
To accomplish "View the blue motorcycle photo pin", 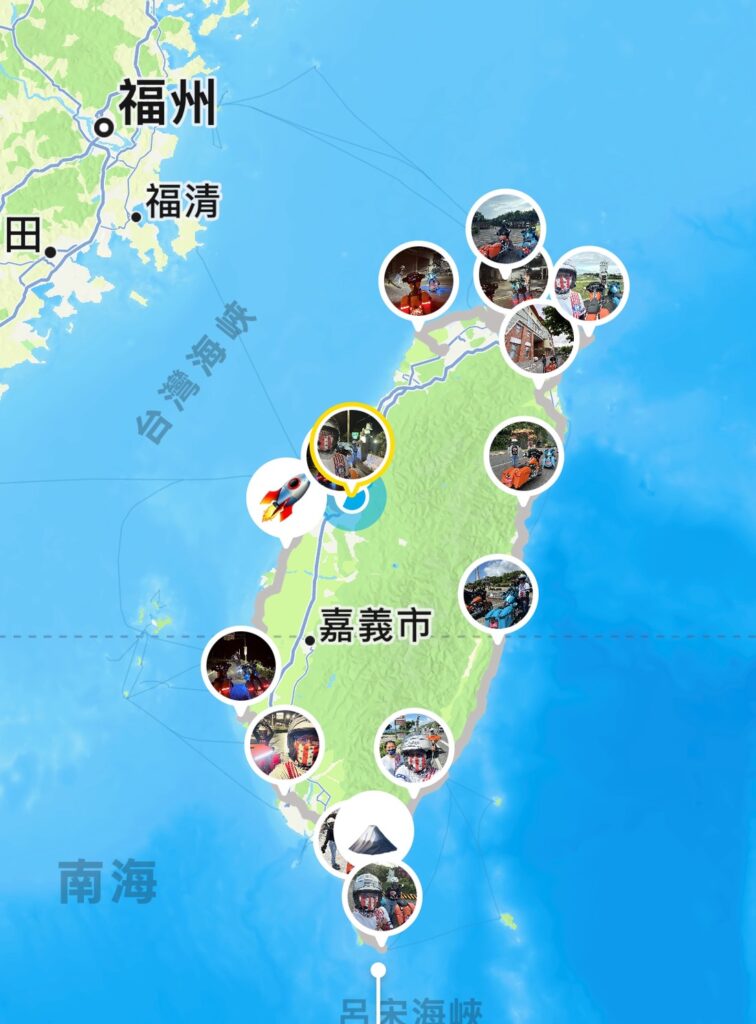I will coord(498,594).
